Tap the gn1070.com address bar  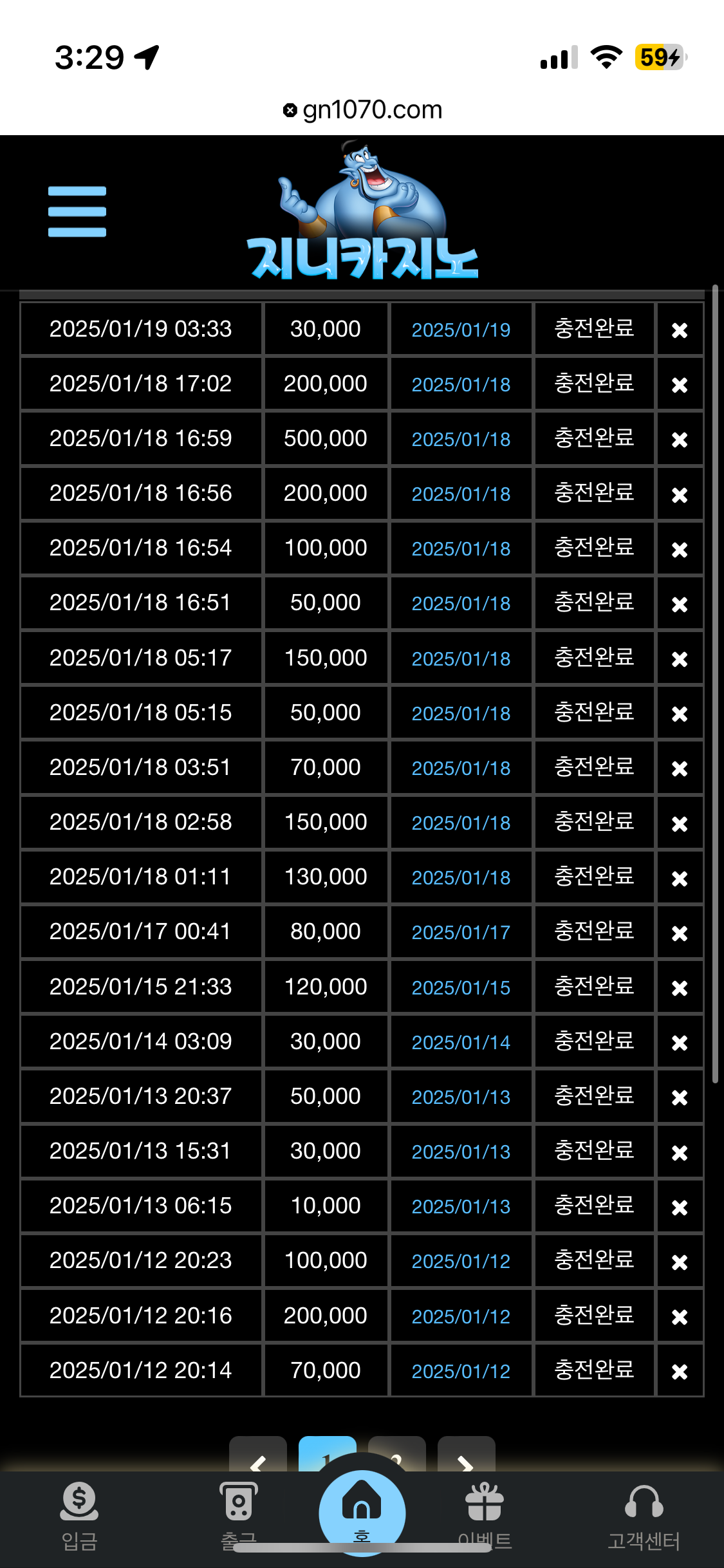pyautogui.click(x=362, y=110)
